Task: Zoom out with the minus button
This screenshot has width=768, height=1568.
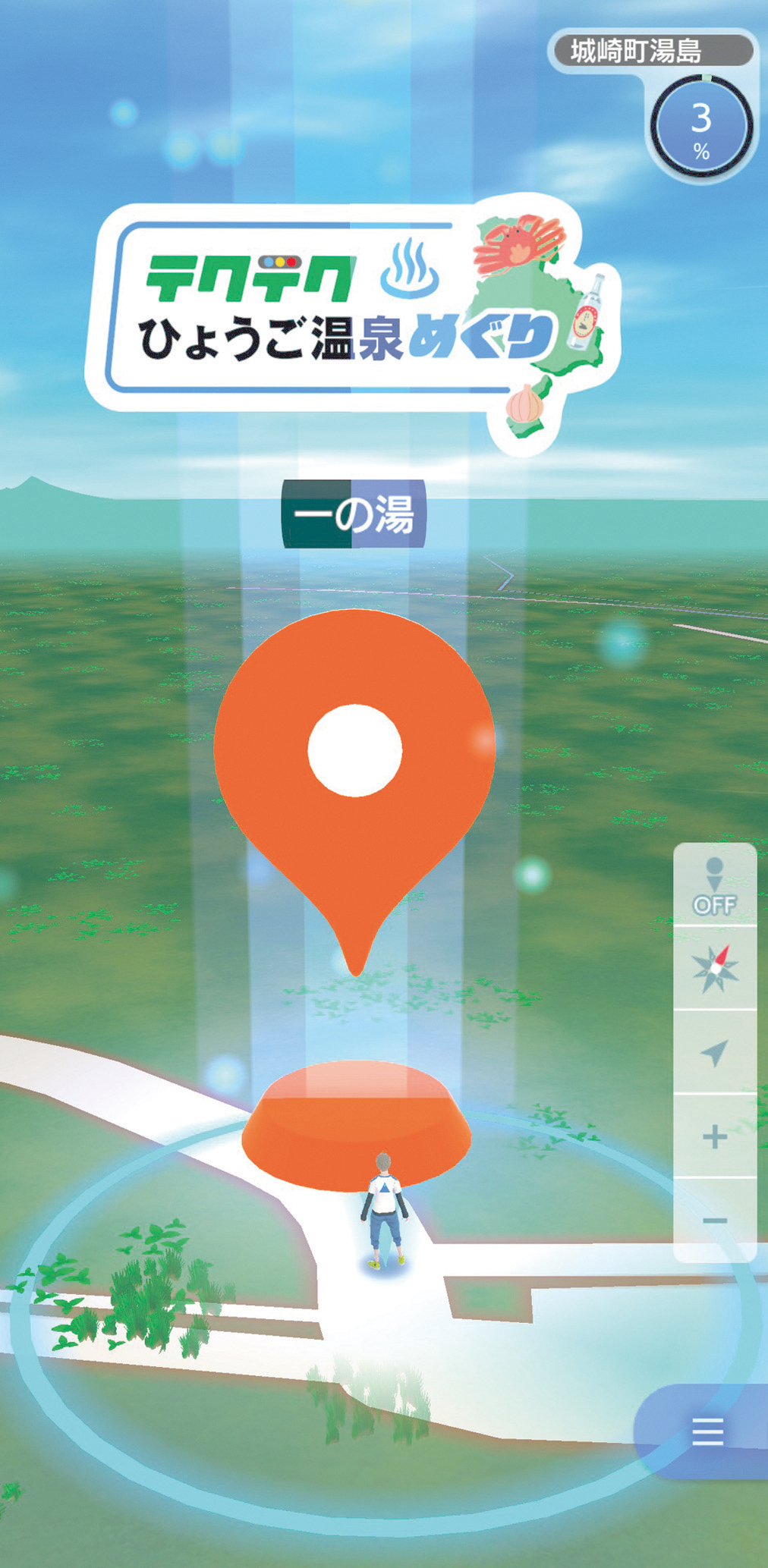Action: [x=714, y=1221]
